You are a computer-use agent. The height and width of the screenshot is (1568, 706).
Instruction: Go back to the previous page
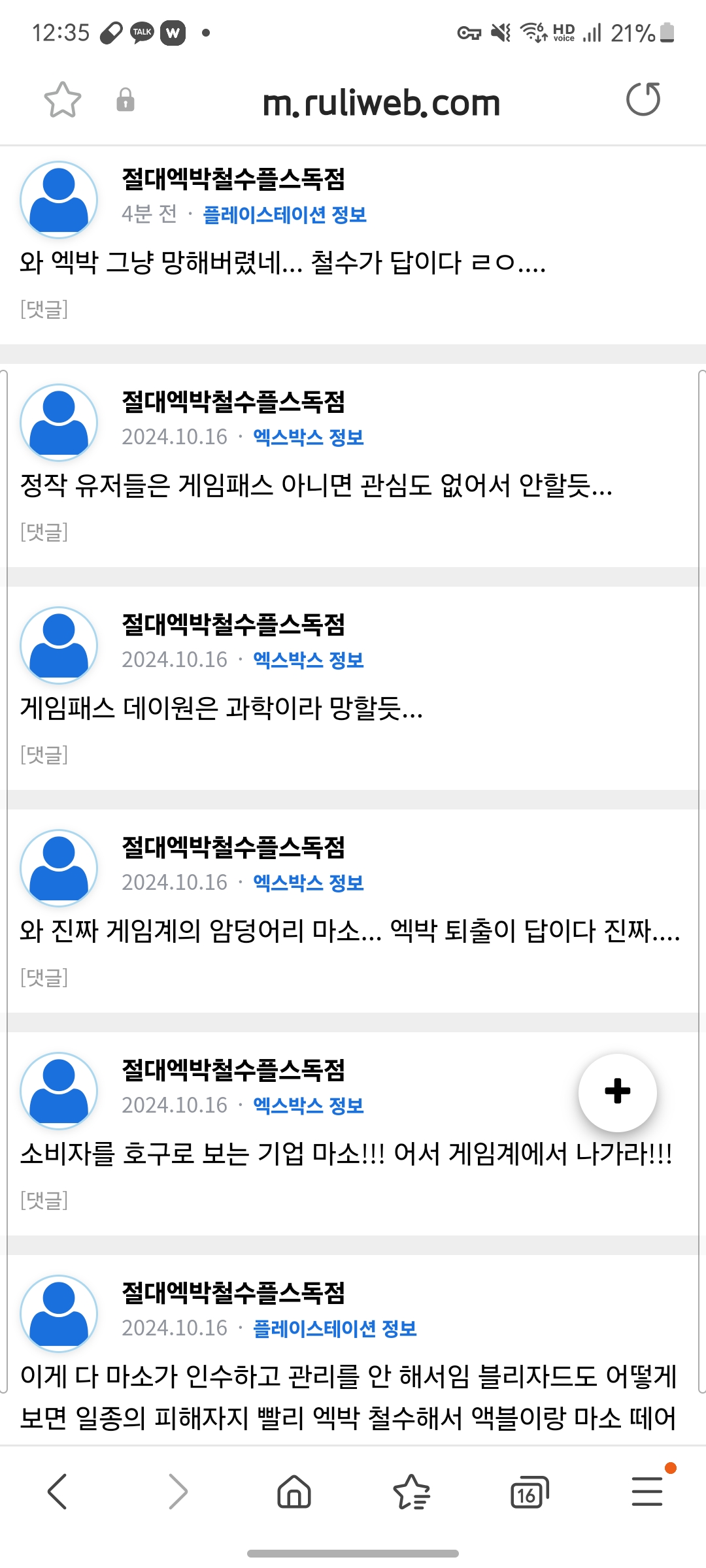(58, 1492)
